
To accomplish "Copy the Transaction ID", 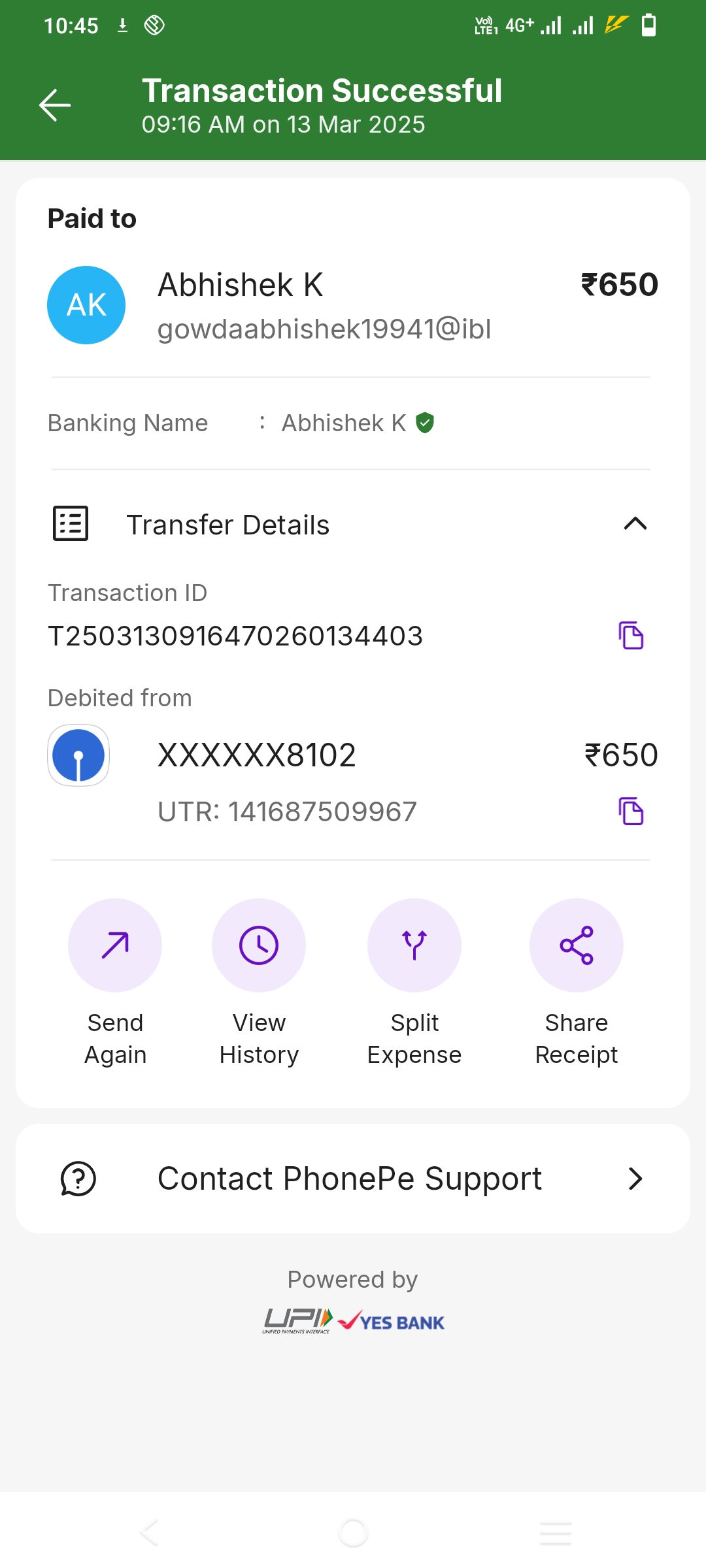I will pyautogui.click(x=631, y=636).
